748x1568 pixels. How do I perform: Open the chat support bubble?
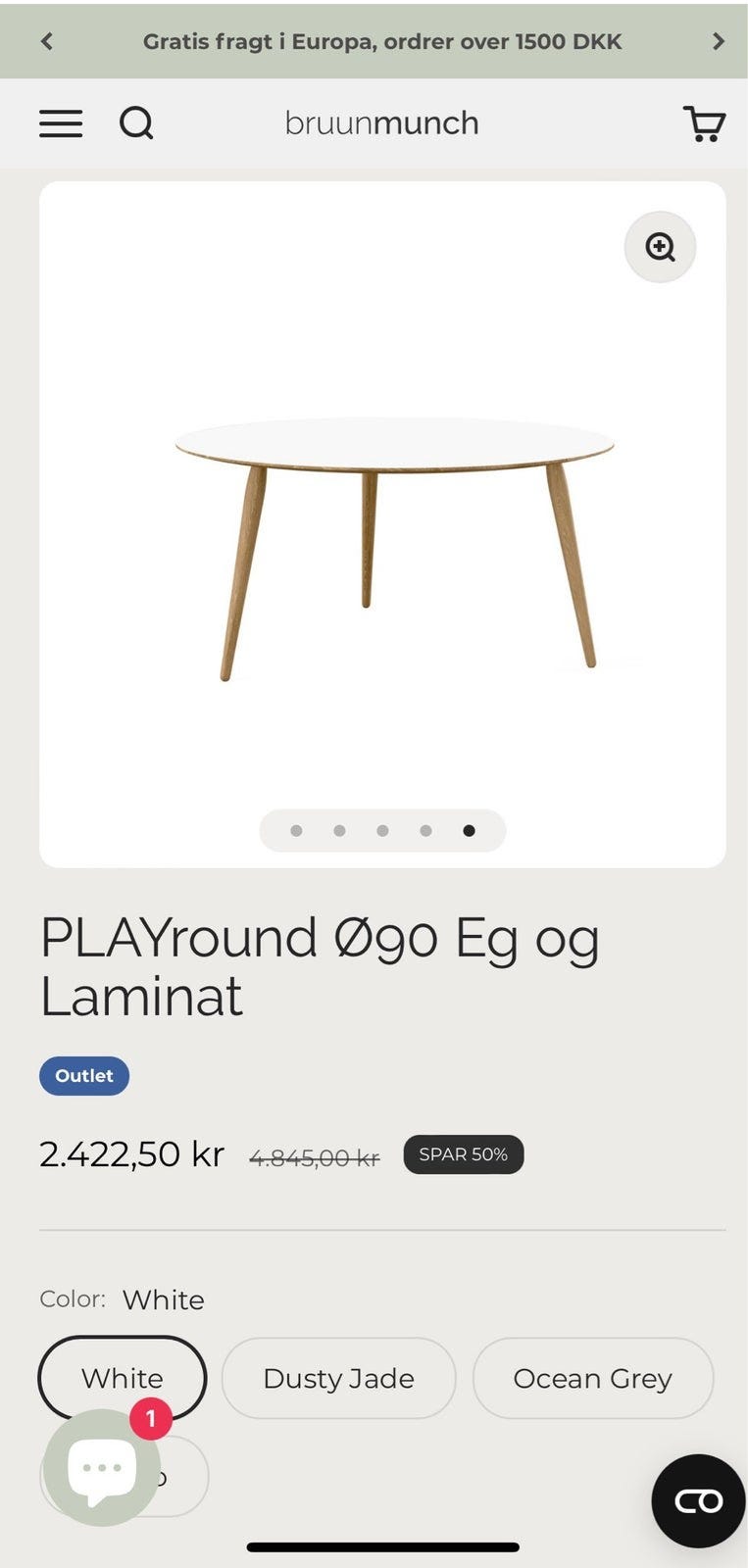(102, 1467)
